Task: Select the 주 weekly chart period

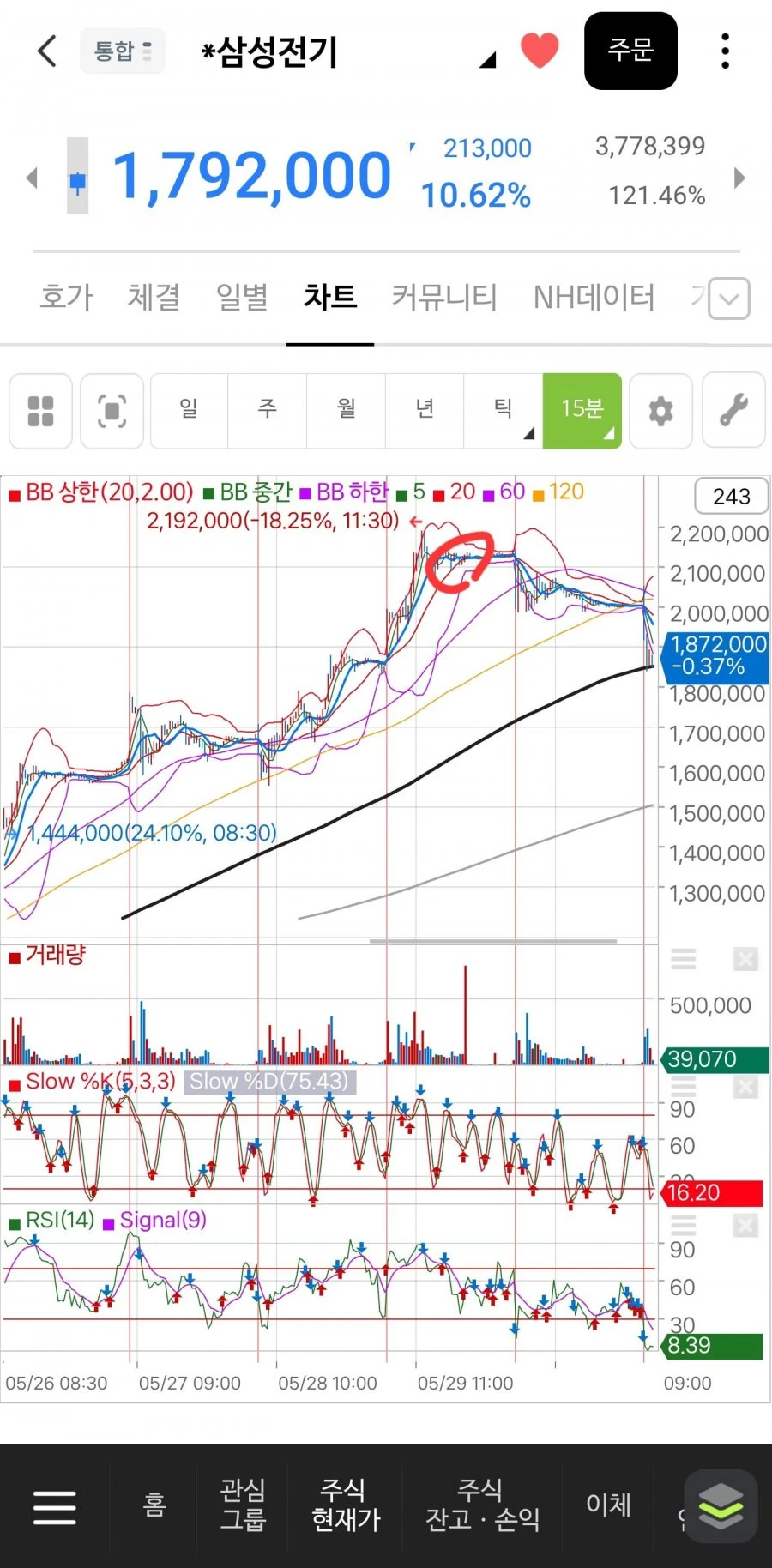Action: [268, 410]
